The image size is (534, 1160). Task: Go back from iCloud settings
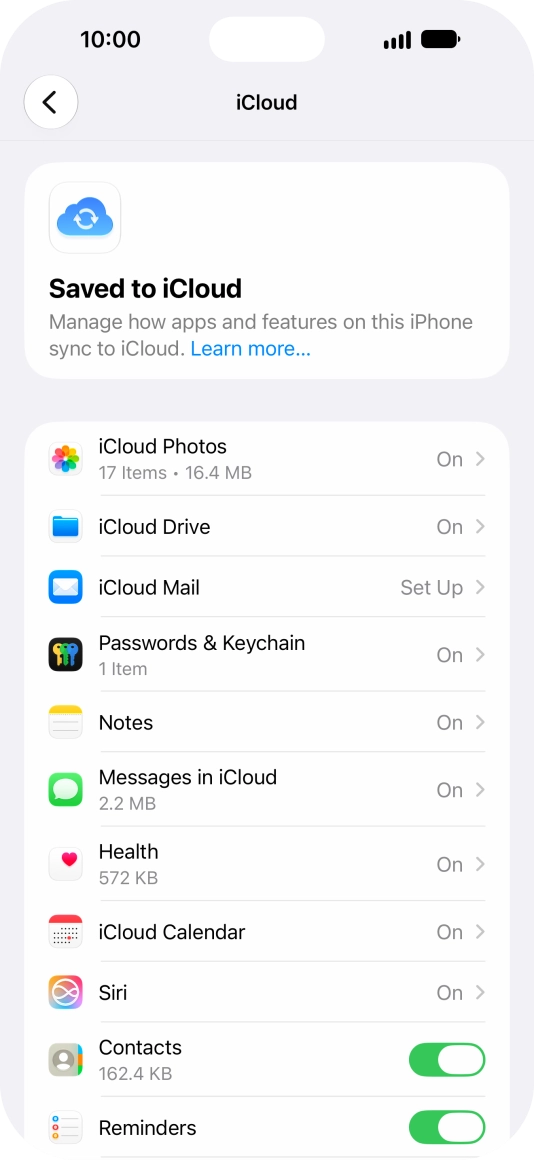coord(50,102)
